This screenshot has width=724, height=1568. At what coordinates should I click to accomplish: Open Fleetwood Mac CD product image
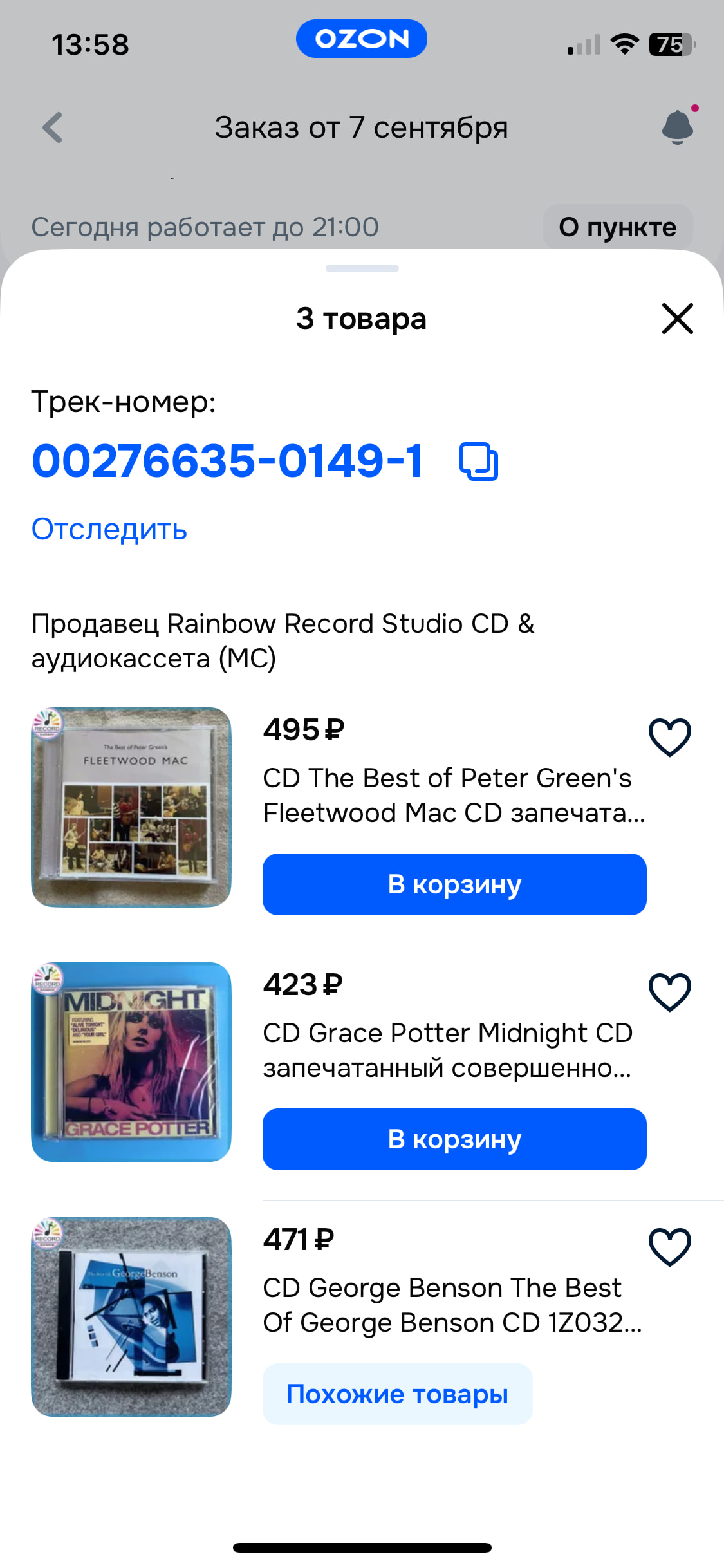[131, 807]
